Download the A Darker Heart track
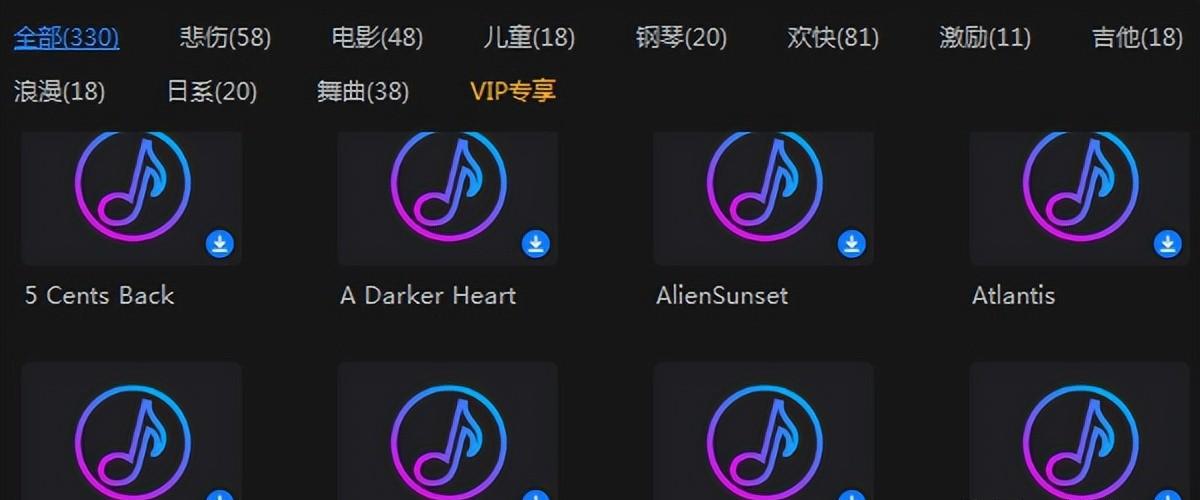Image resolution: width=1200 pixels, height=500 pixels. click(x=536, y=243)
